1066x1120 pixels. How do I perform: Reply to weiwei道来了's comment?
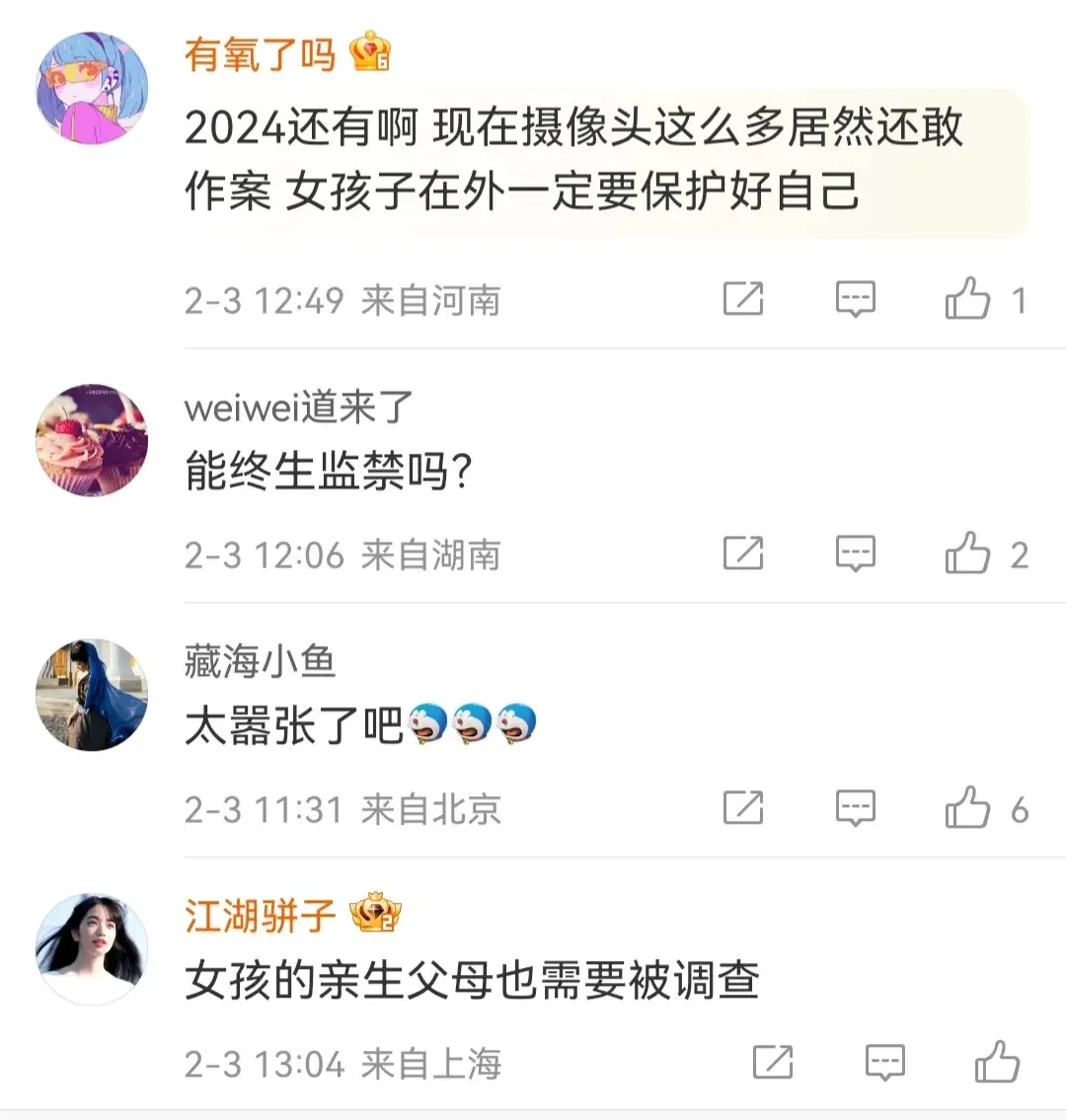(855, 553)
